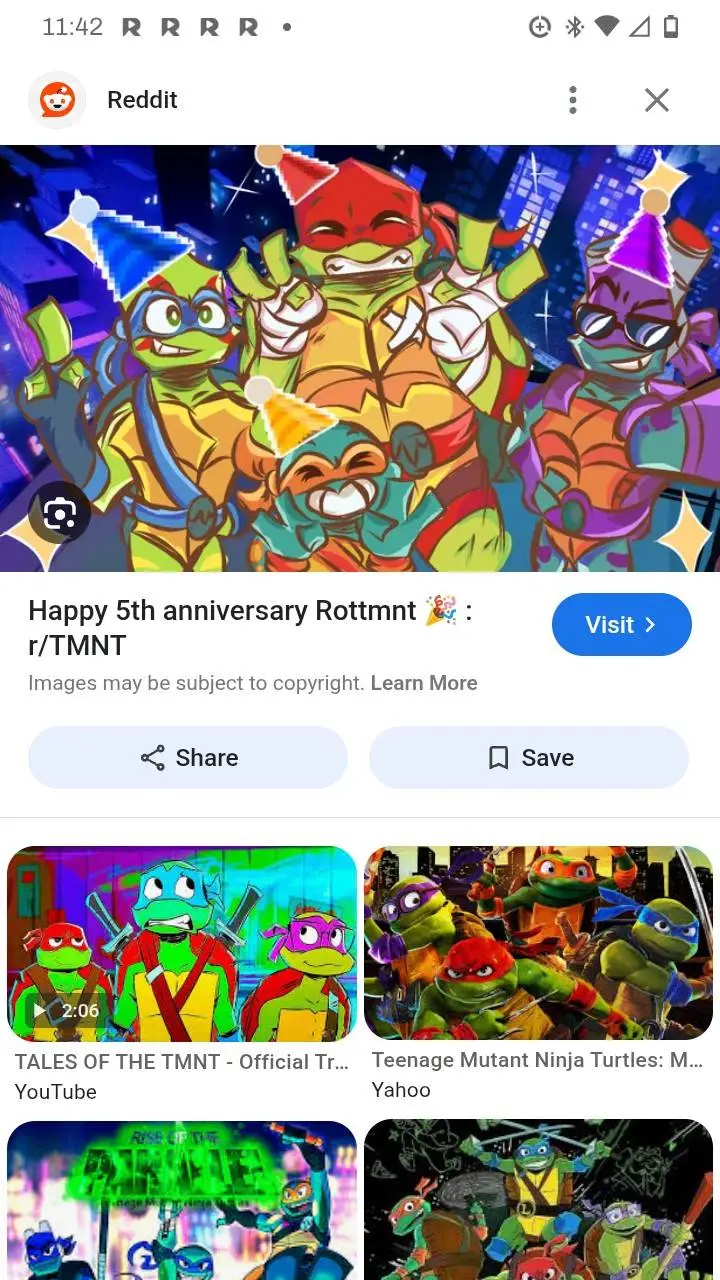Open the Happy 5th anniversary Rottmnt image

pos(360,358)
